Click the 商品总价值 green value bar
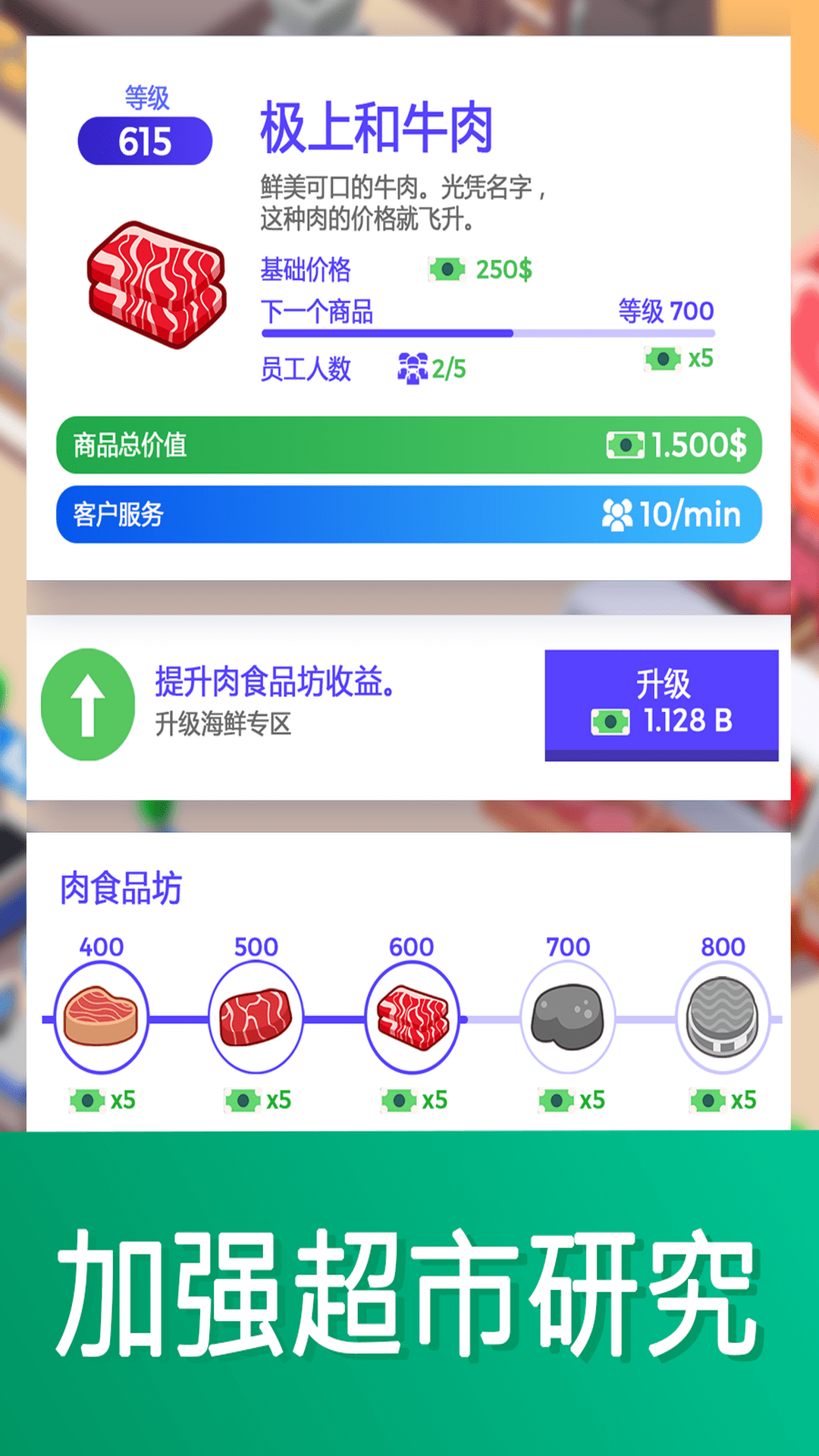 (409, 446)
